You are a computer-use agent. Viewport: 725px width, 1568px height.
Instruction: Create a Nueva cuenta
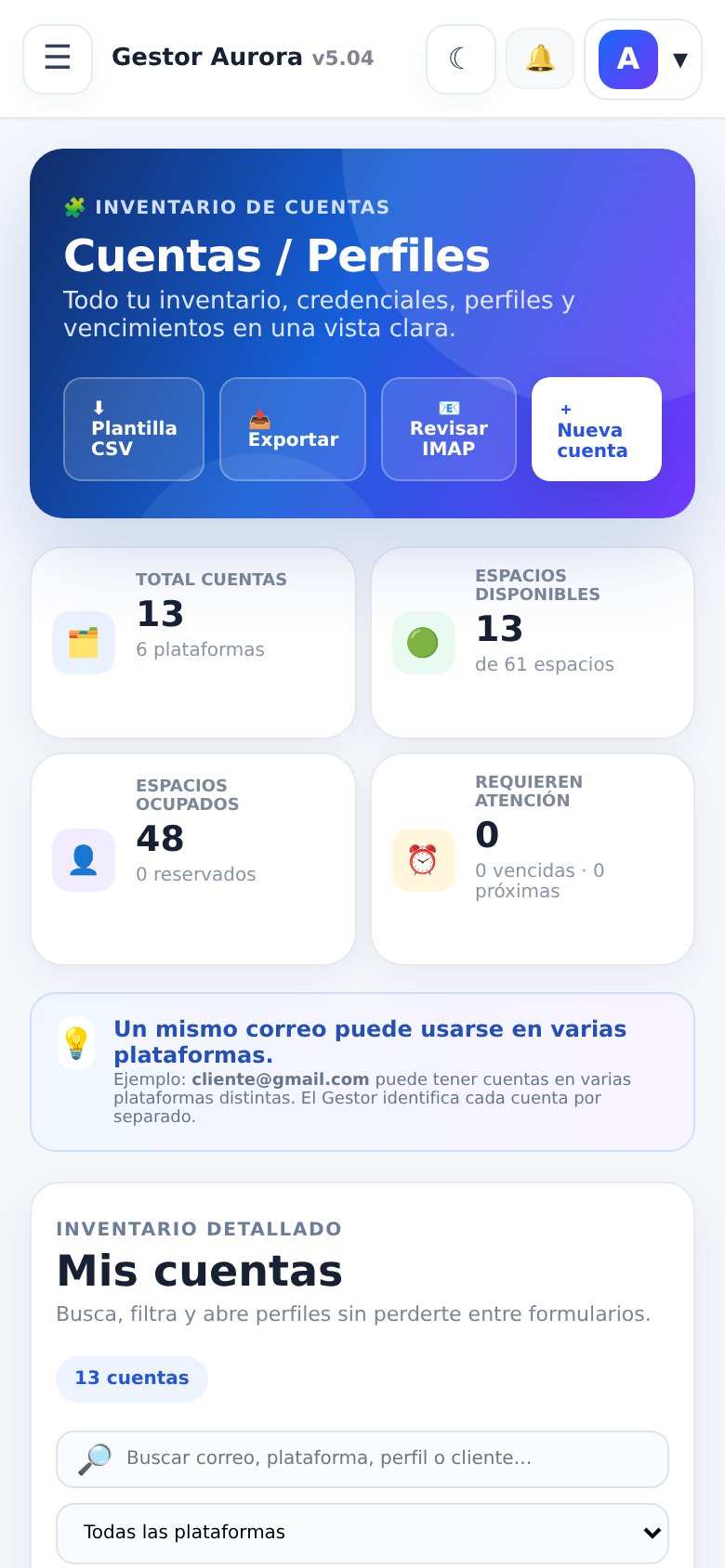click(597, 429)
